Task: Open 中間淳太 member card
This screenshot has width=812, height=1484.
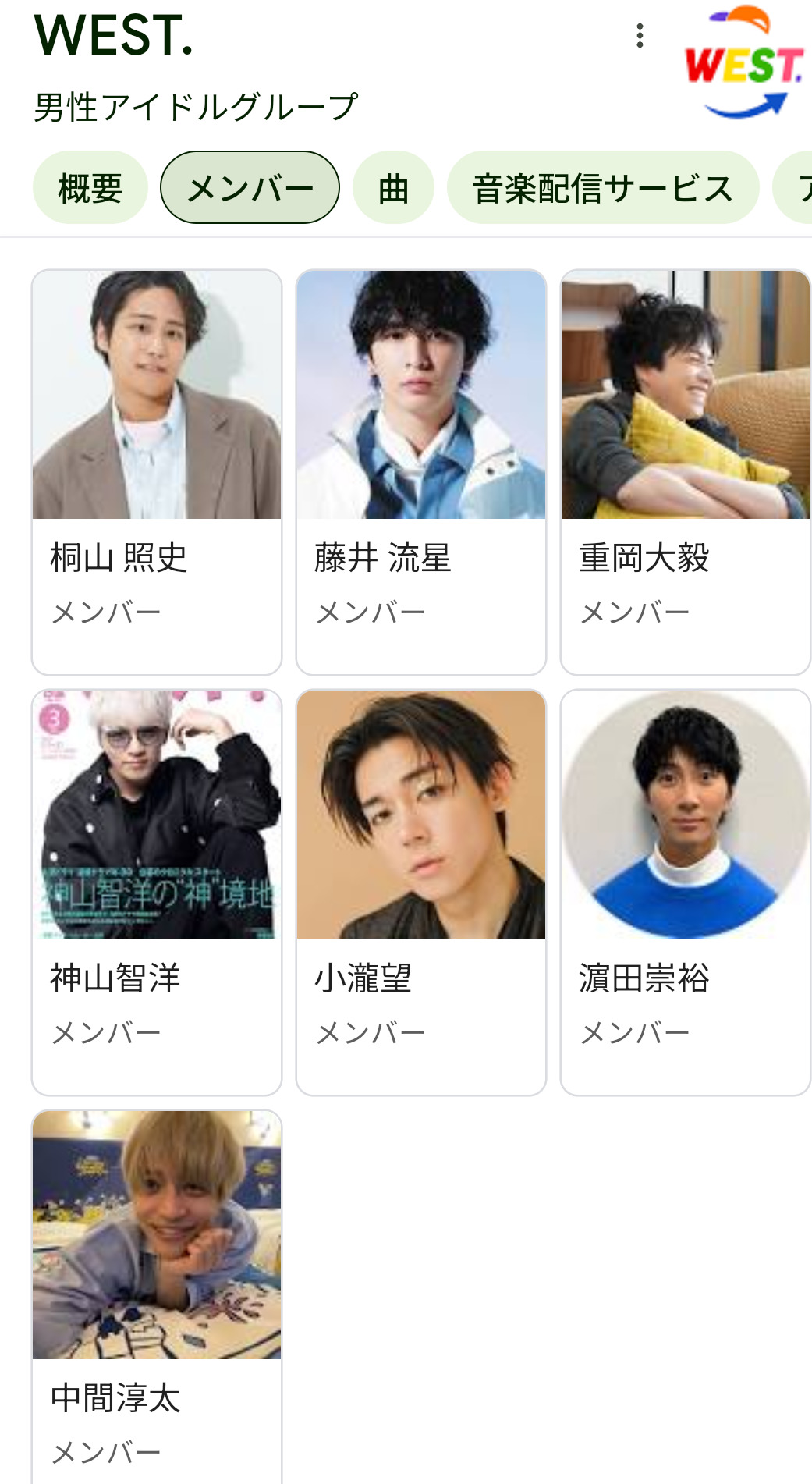Action: 157,1295
